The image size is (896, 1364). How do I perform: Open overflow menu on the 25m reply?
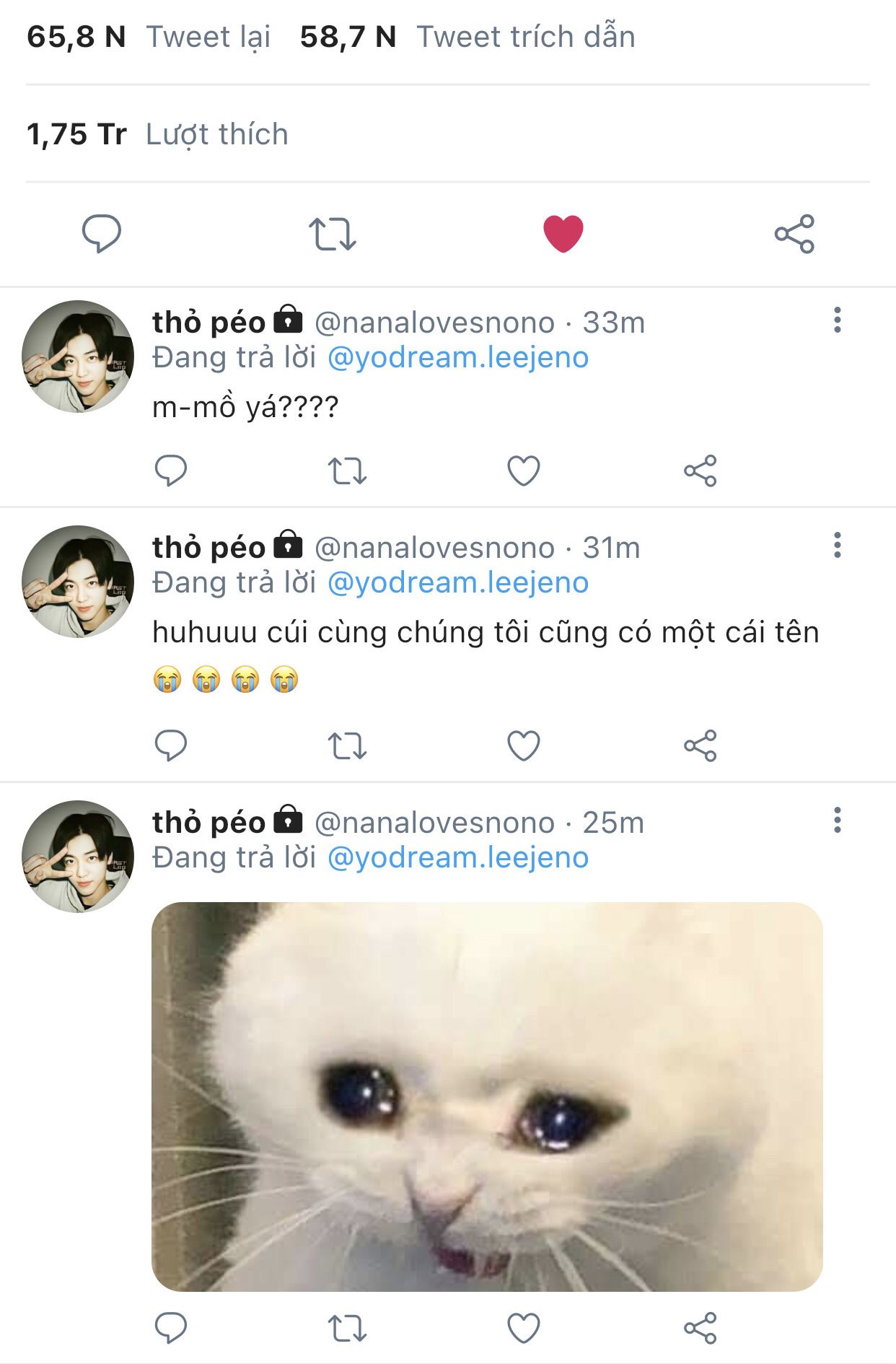pyautogui.click(x=838, y=820)
